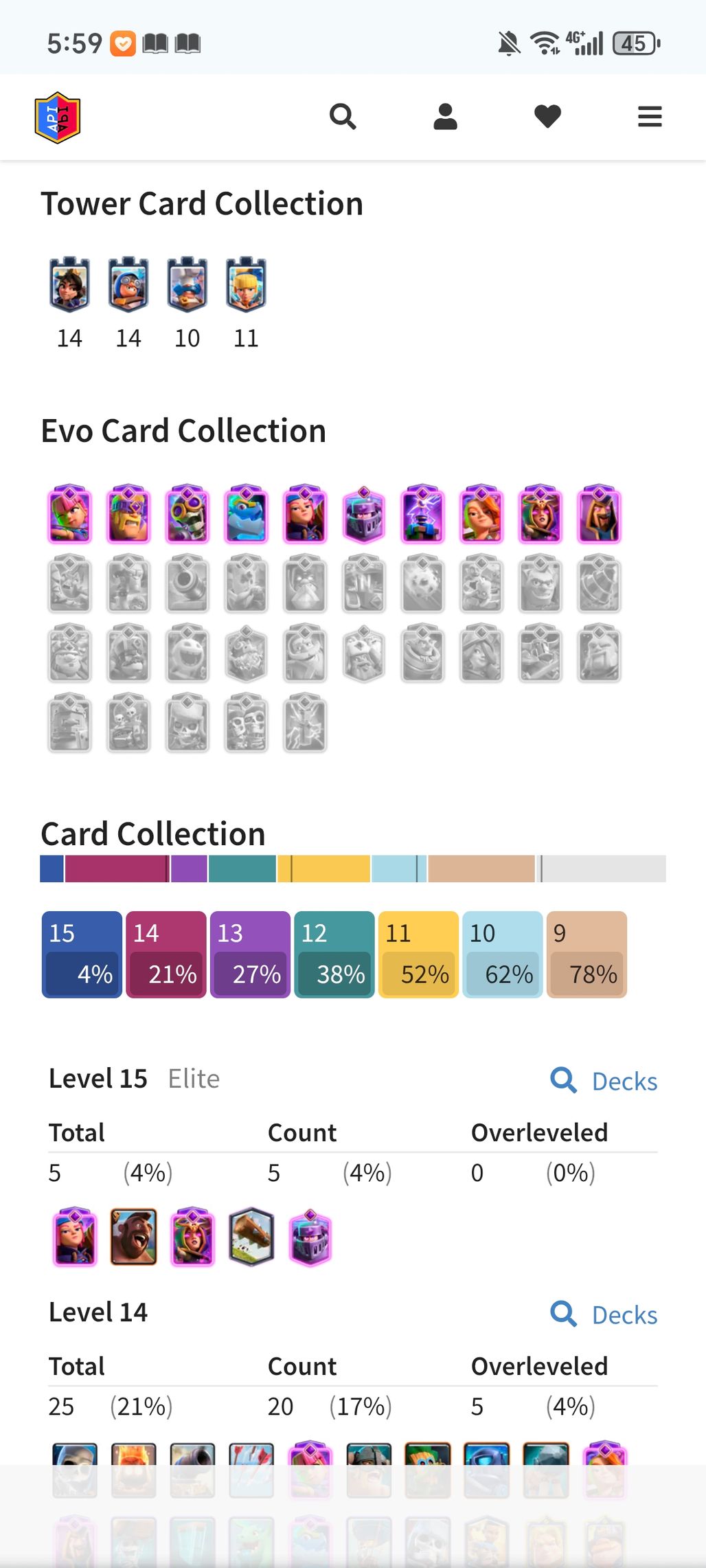Open the Princess tower card level 14
This screenshot has width=706, height=1568.
click(x=69, y=284)
